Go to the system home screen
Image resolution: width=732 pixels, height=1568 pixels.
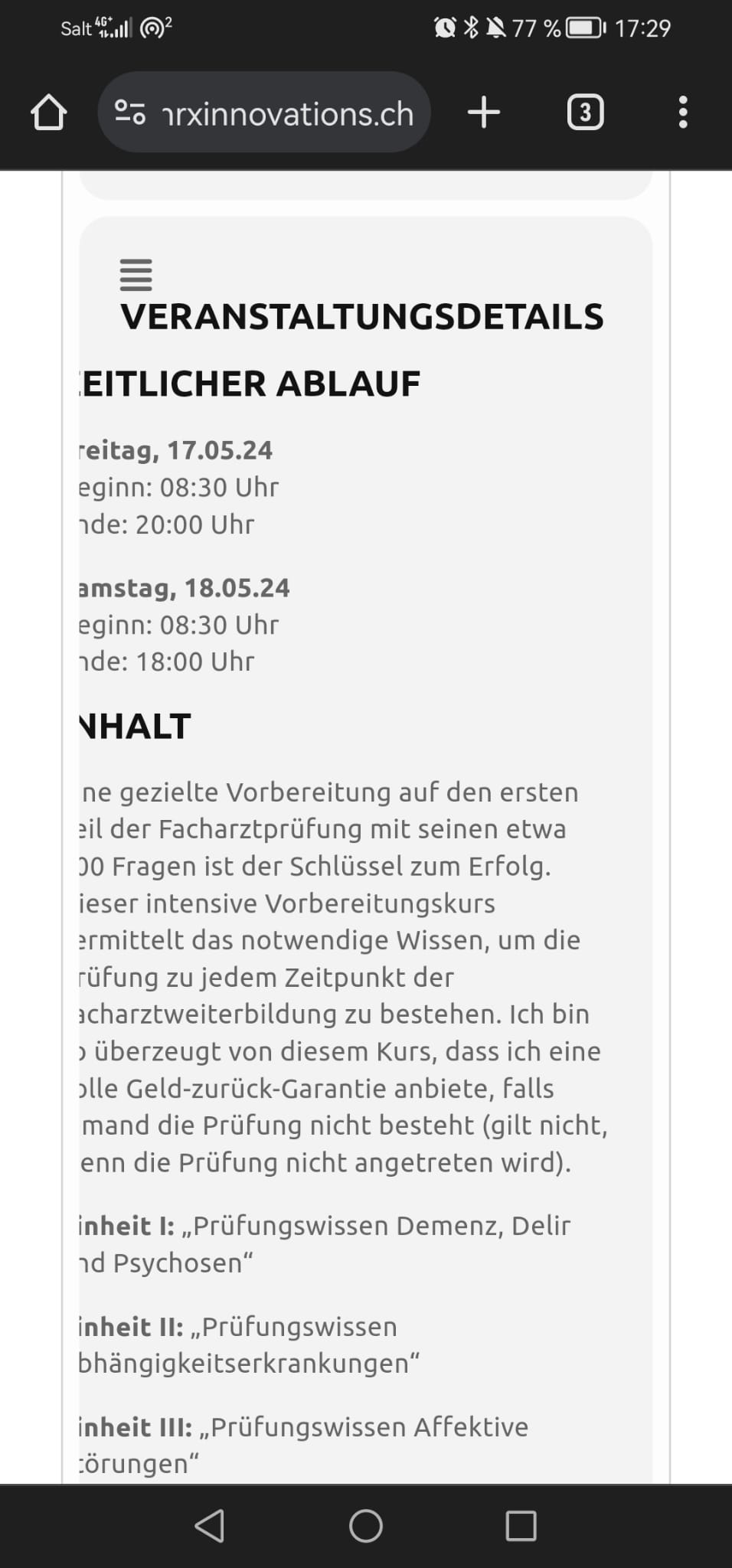point(366,1526)
